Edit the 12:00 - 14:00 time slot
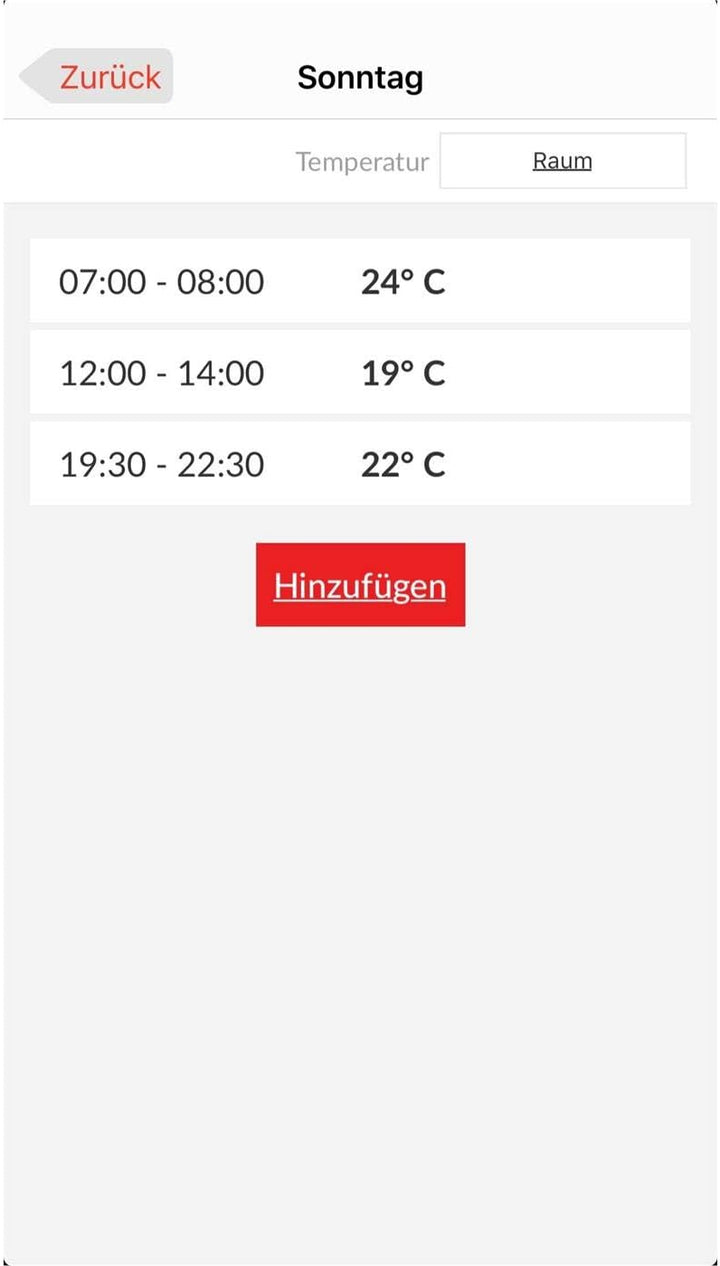 point(360,373)
